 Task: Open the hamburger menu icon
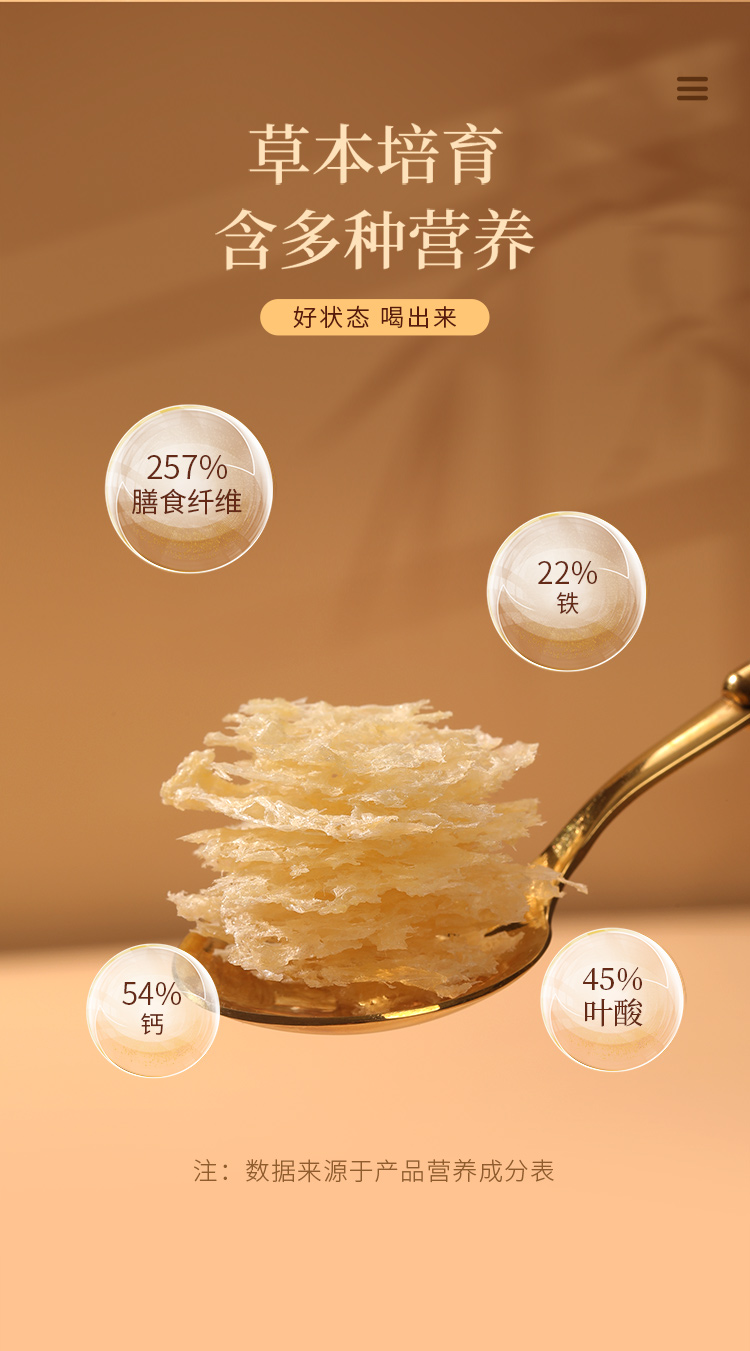(692, 89)
